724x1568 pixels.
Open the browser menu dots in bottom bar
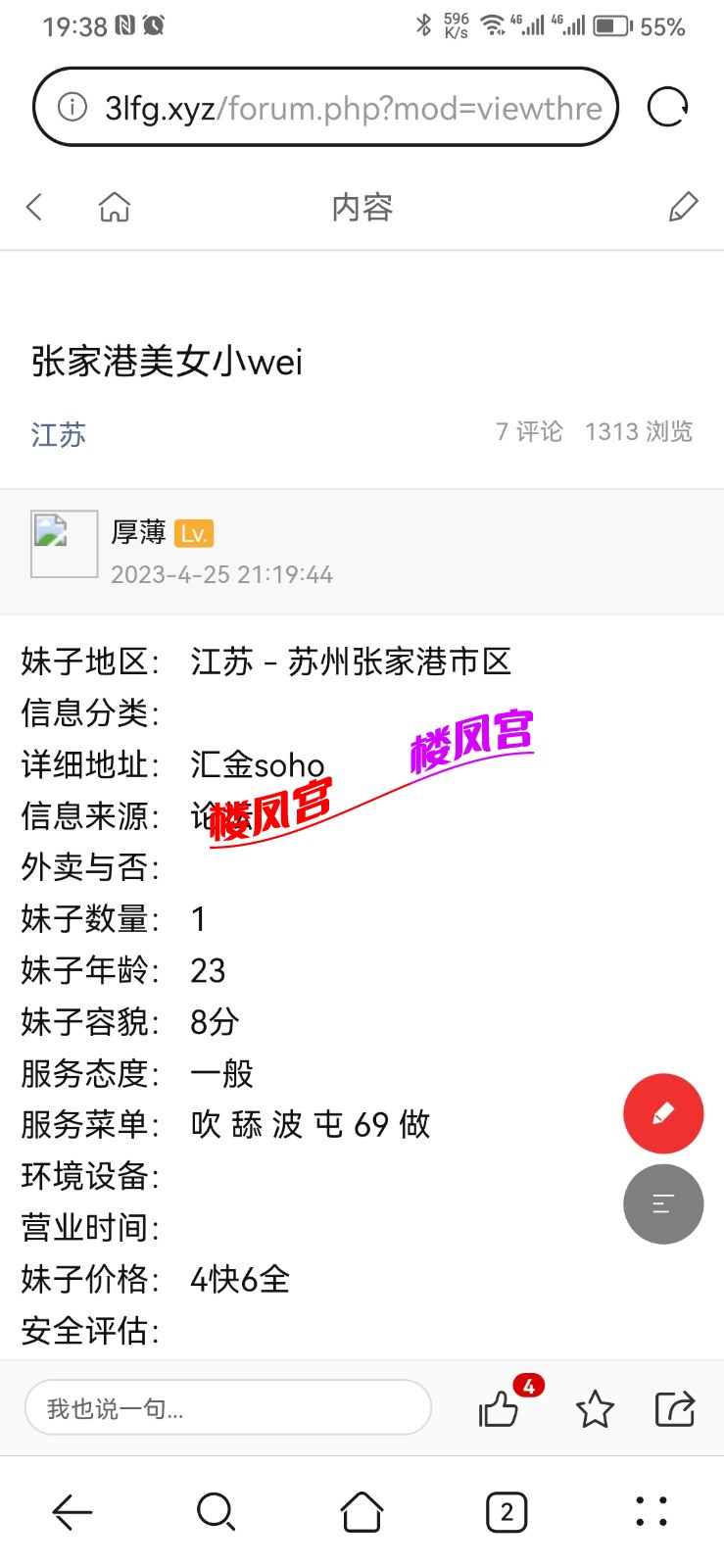(x=651, y=1511)
